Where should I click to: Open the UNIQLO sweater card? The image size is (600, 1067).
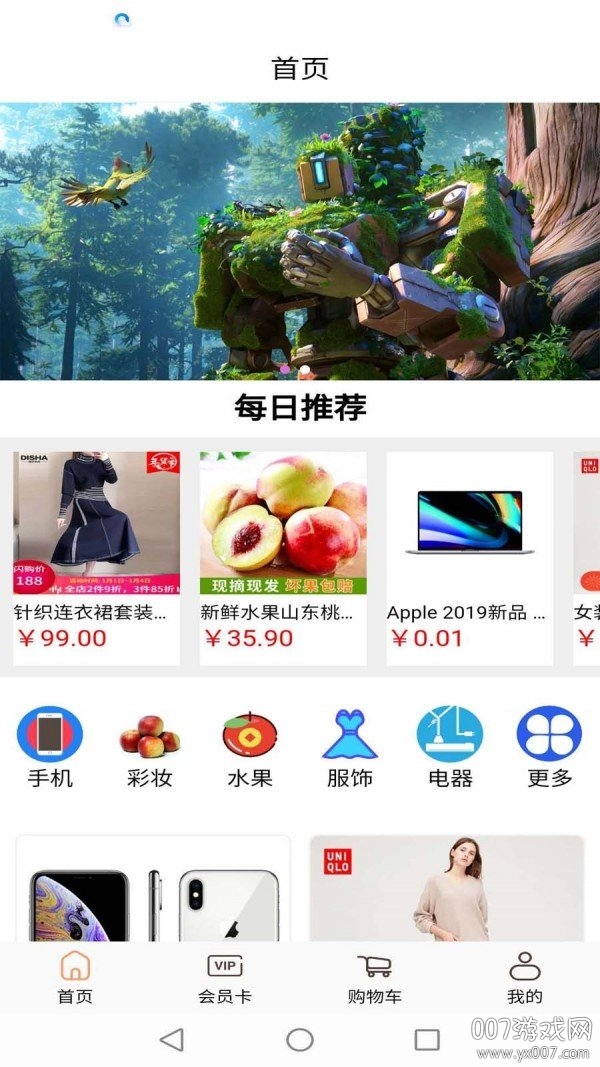[446, 889]
